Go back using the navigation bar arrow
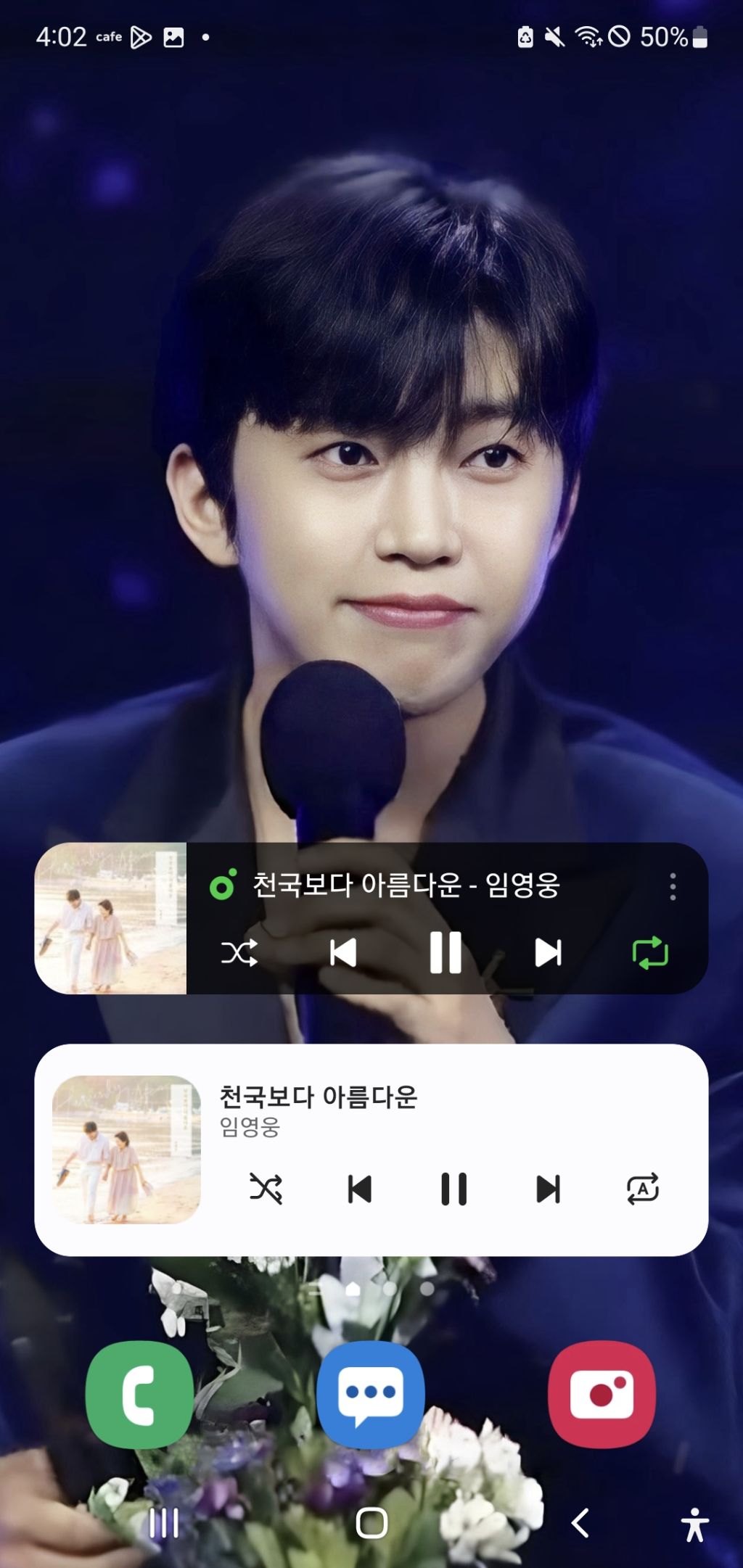The width and height of the screenshot is (743, 1568). (x=580, y=1523)
